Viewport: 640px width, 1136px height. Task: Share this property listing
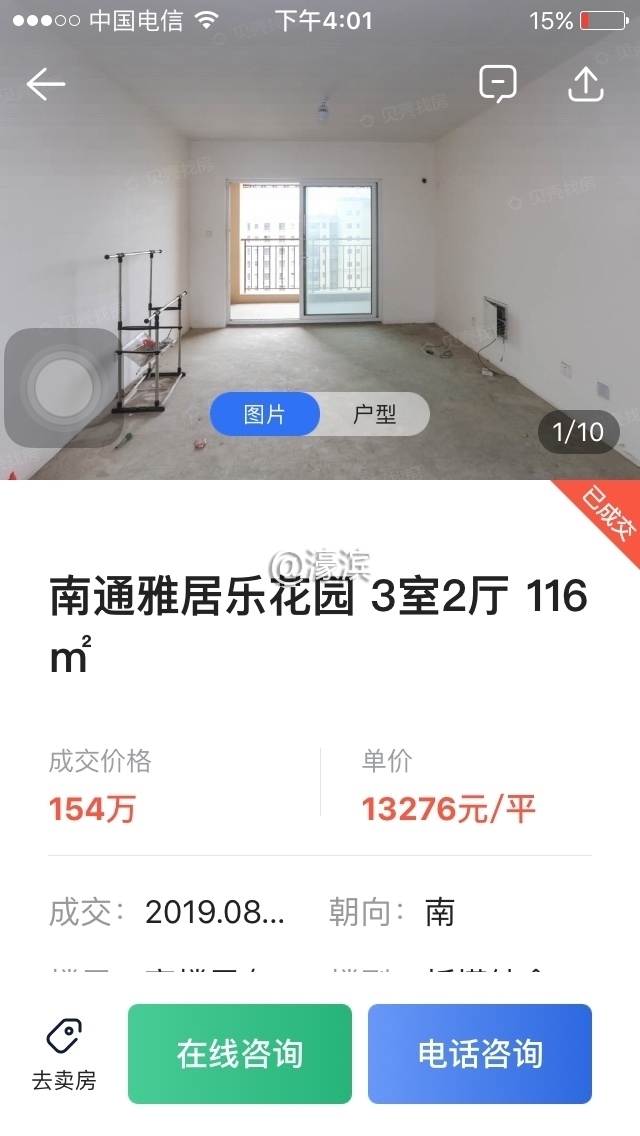click(586, 84)
